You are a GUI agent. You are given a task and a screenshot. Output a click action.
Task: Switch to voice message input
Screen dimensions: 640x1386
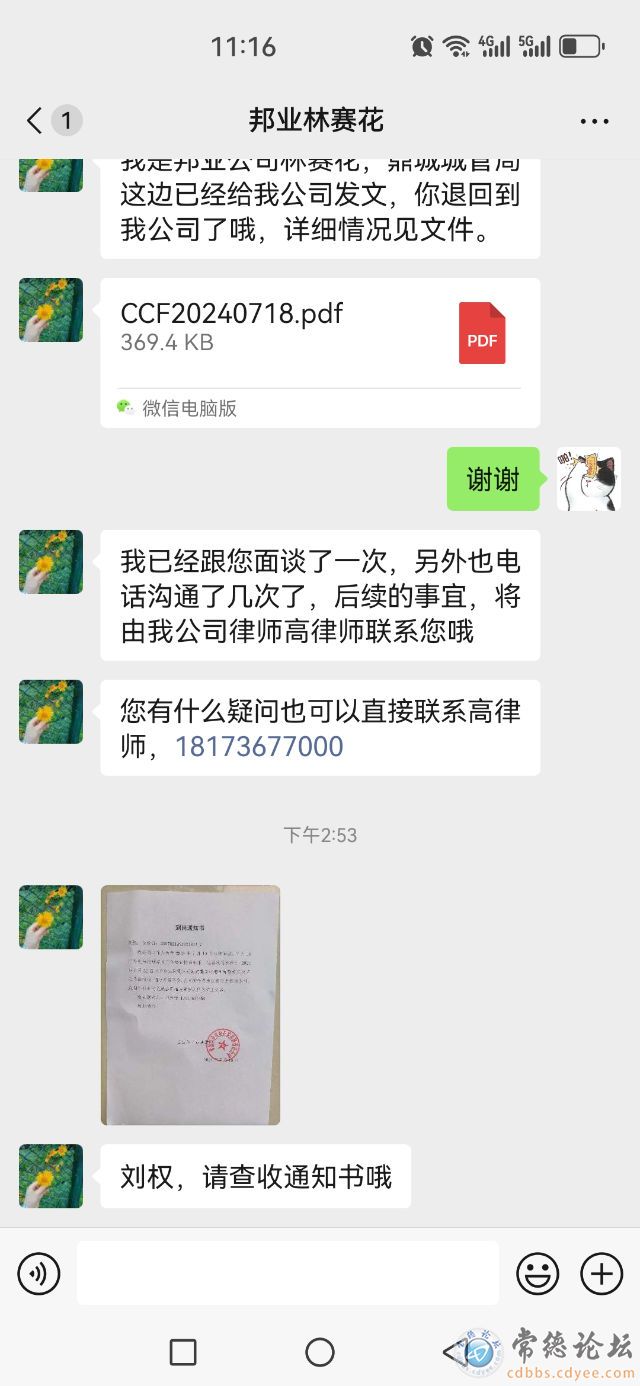pos(39,1274)
